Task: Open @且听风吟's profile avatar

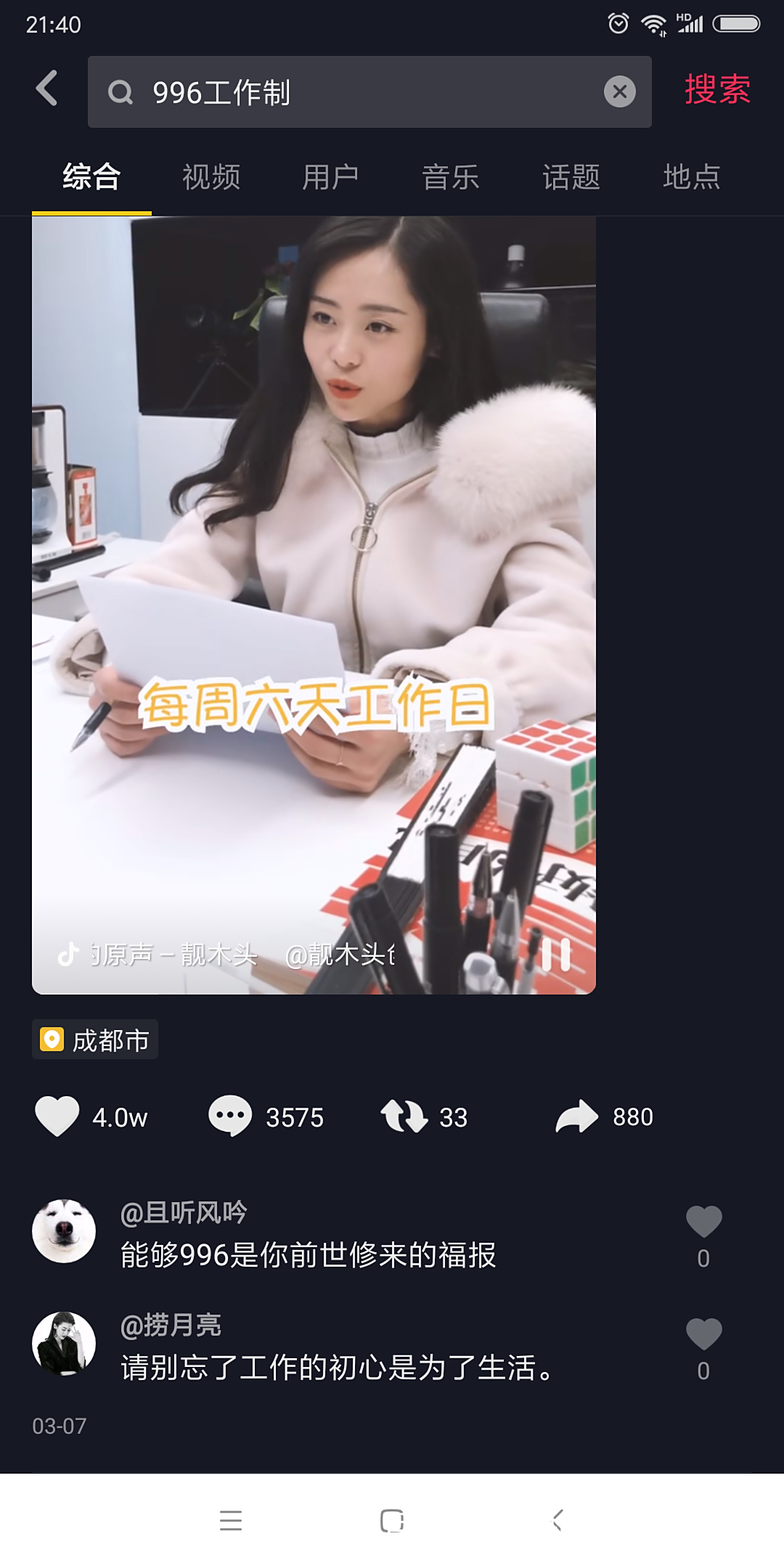Action: coord(64,1231)
